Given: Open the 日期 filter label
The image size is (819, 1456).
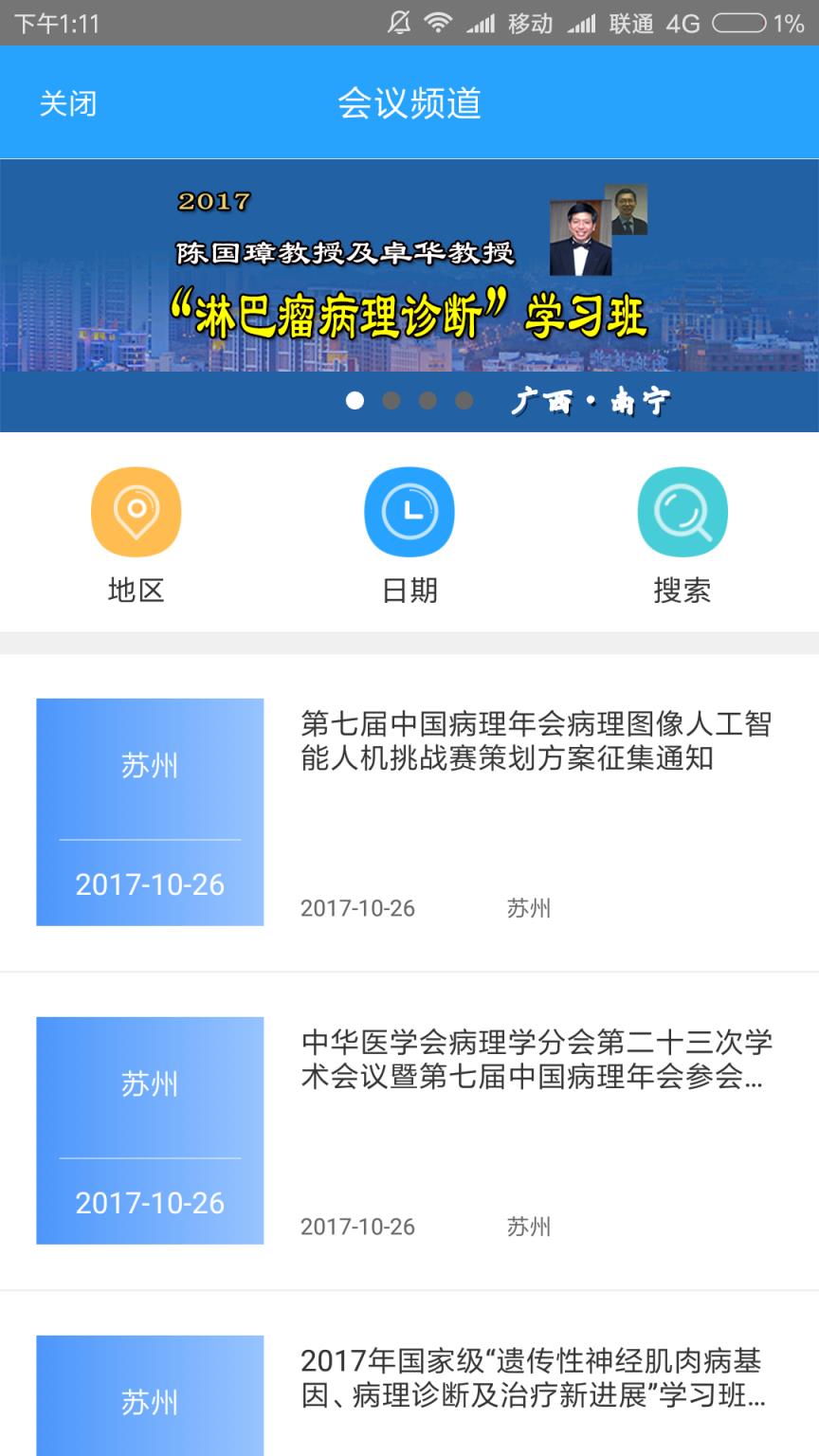Looking at the screenshot, I should coord(409,591).
